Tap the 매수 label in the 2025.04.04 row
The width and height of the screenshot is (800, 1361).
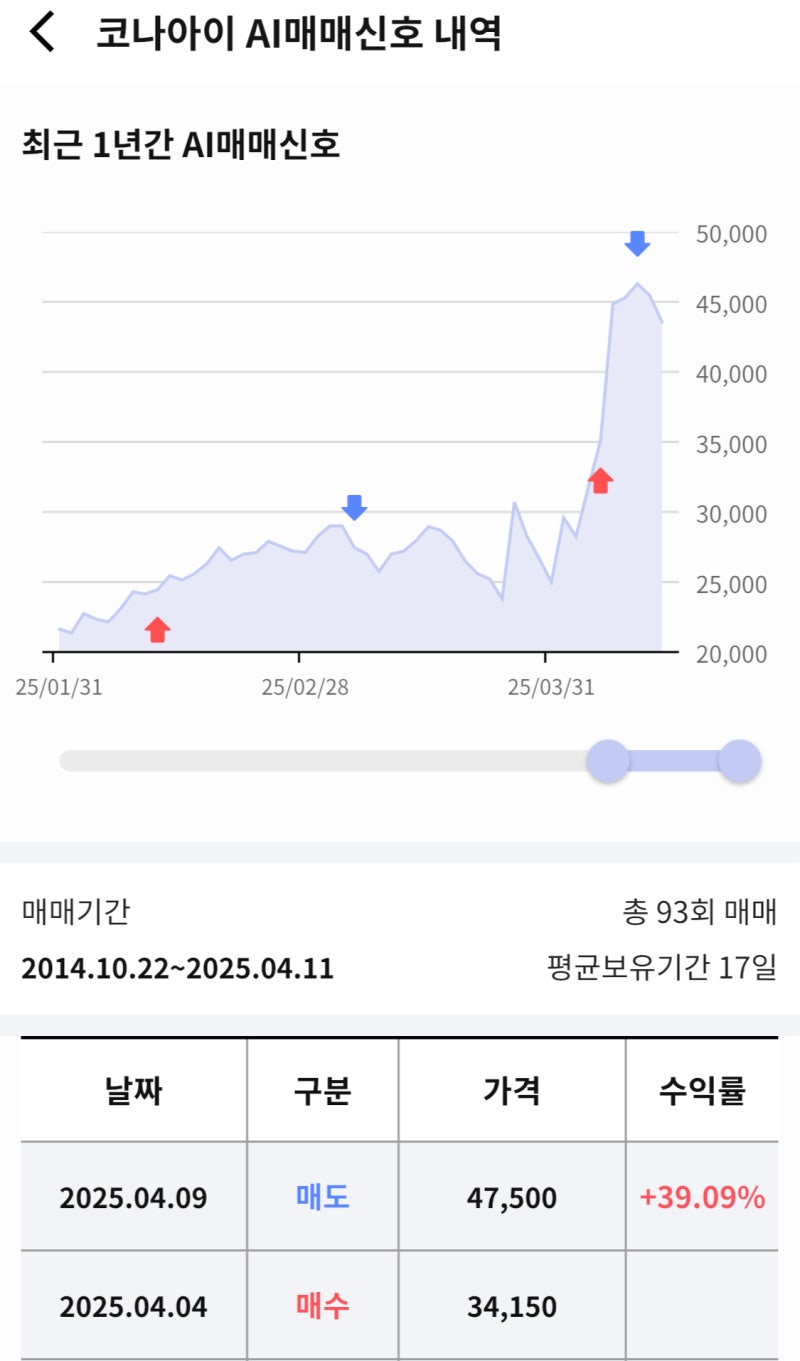click(x=322, y=1306)
